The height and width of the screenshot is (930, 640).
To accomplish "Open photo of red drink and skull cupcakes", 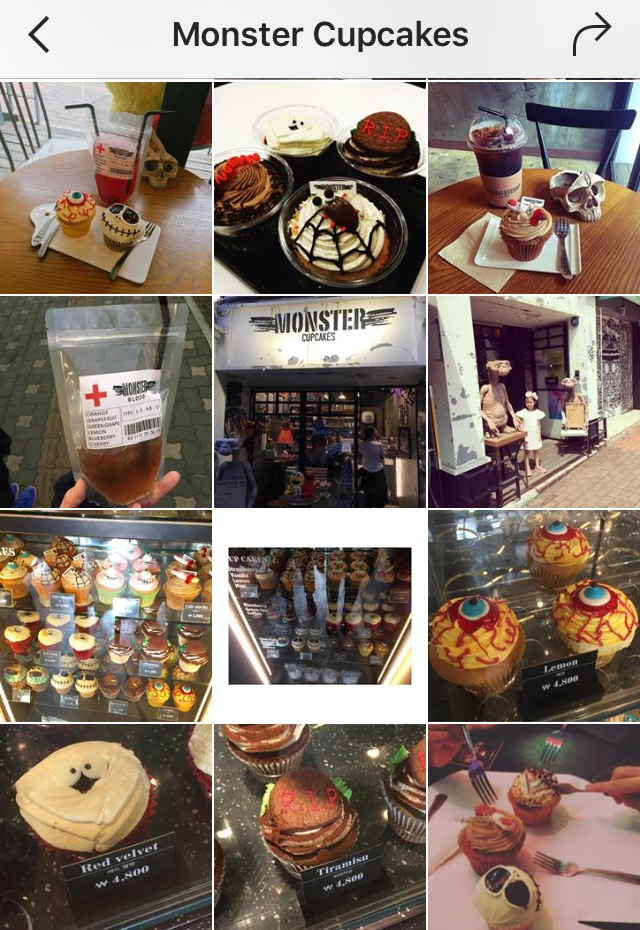I will 106,187.
